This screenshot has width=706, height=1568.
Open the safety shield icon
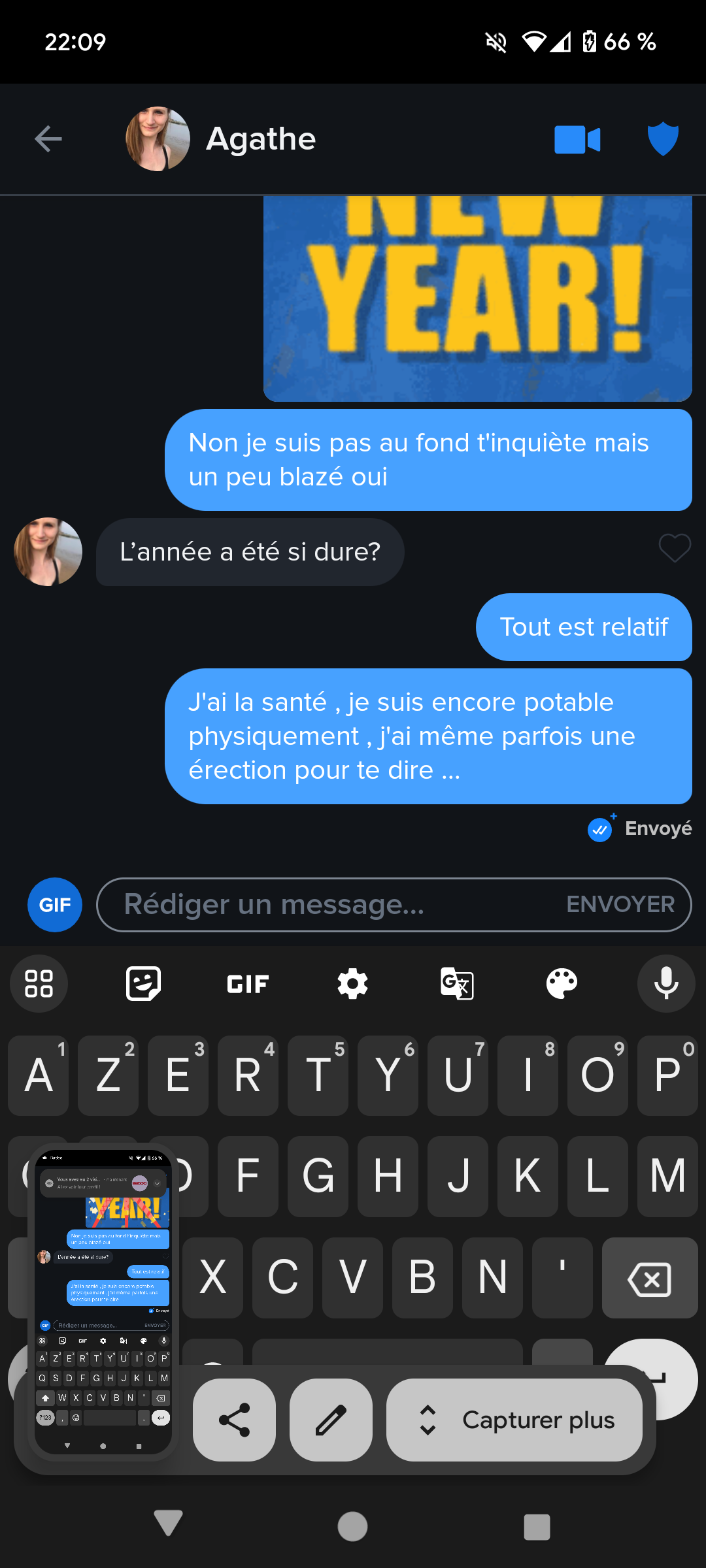click(663, 139)
